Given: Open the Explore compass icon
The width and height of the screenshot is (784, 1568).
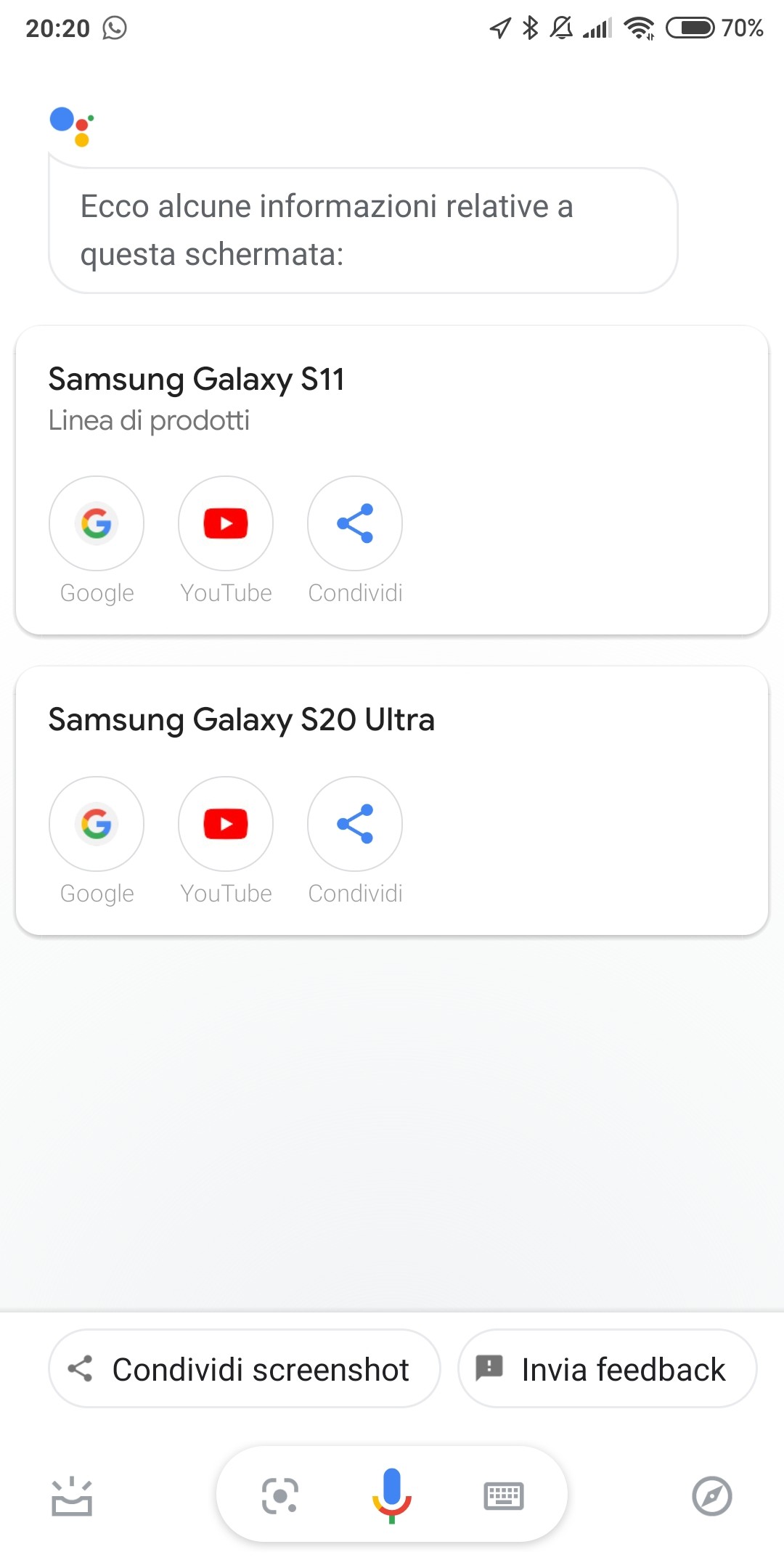Looking at the screenshot, I should click(712, 1496).
